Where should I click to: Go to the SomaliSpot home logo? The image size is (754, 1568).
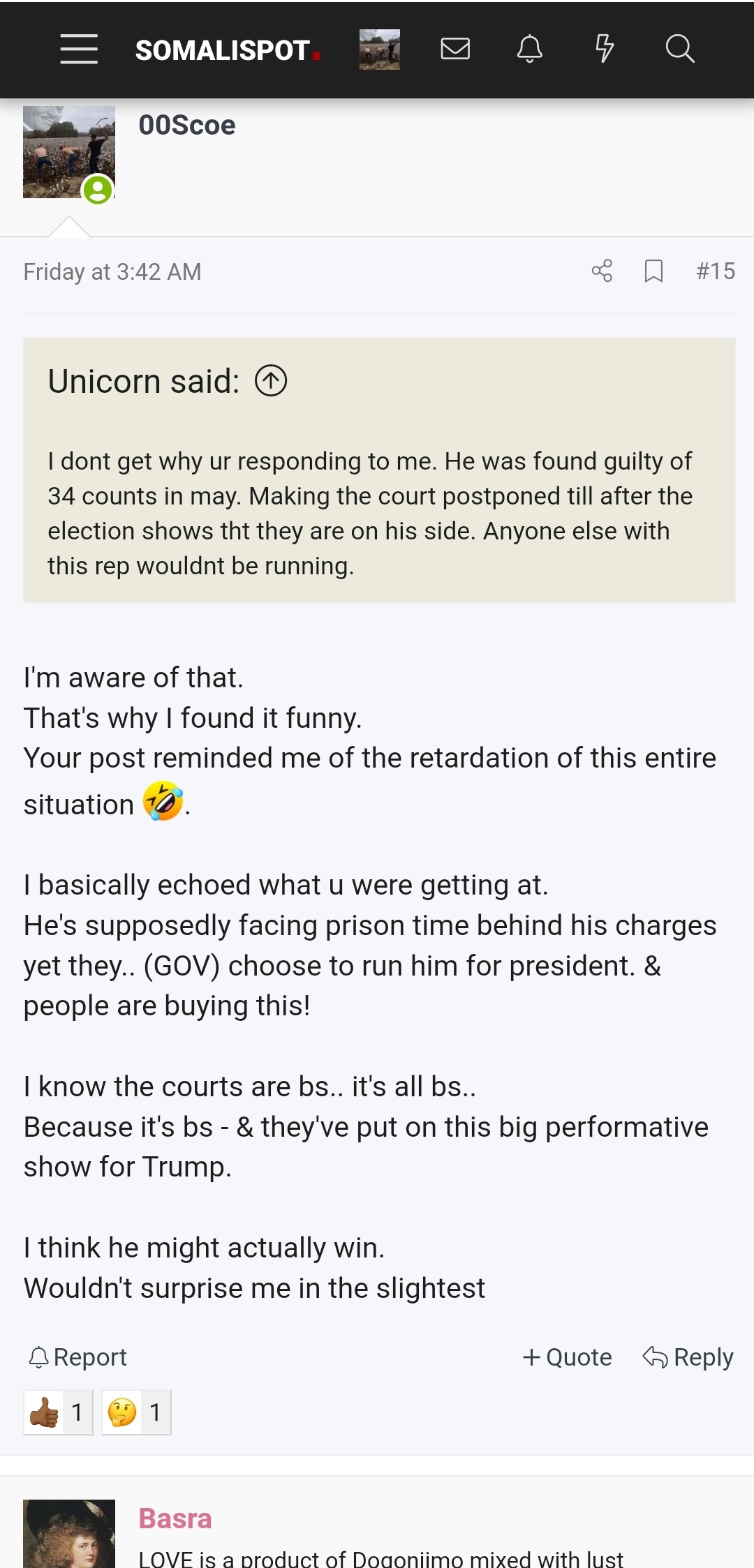(x=228, y=50)
